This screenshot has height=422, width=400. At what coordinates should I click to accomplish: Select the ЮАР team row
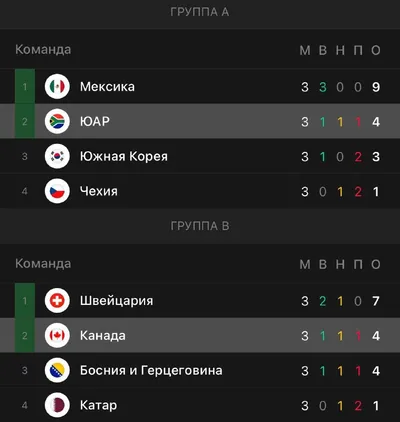(x=200, y=121)
